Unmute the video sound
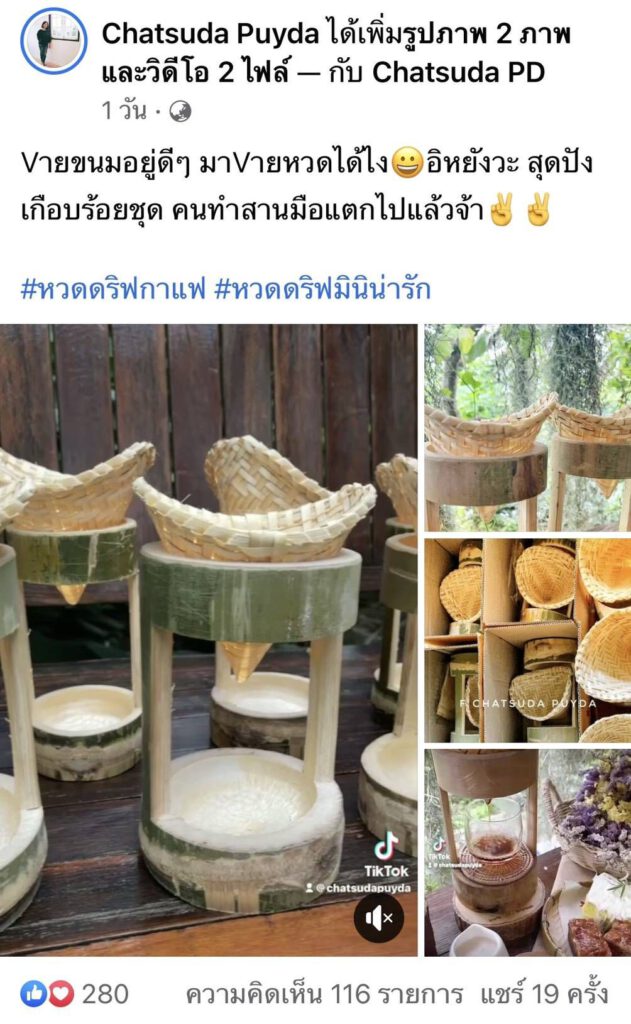631x1024 pixels. pos(379,918)
